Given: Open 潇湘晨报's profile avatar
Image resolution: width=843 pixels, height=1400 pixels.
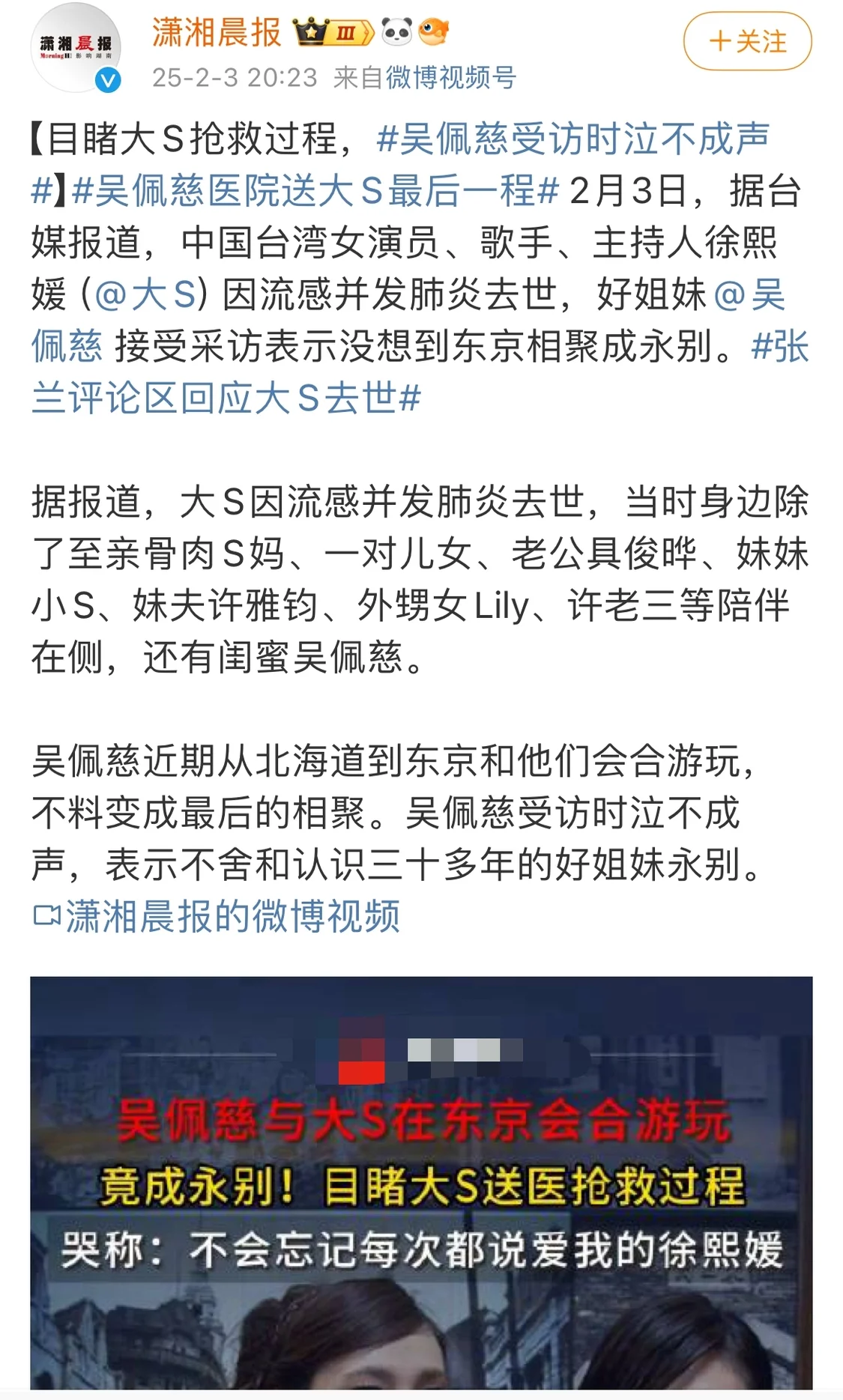Looking at the screenshot, I should 76,47.
